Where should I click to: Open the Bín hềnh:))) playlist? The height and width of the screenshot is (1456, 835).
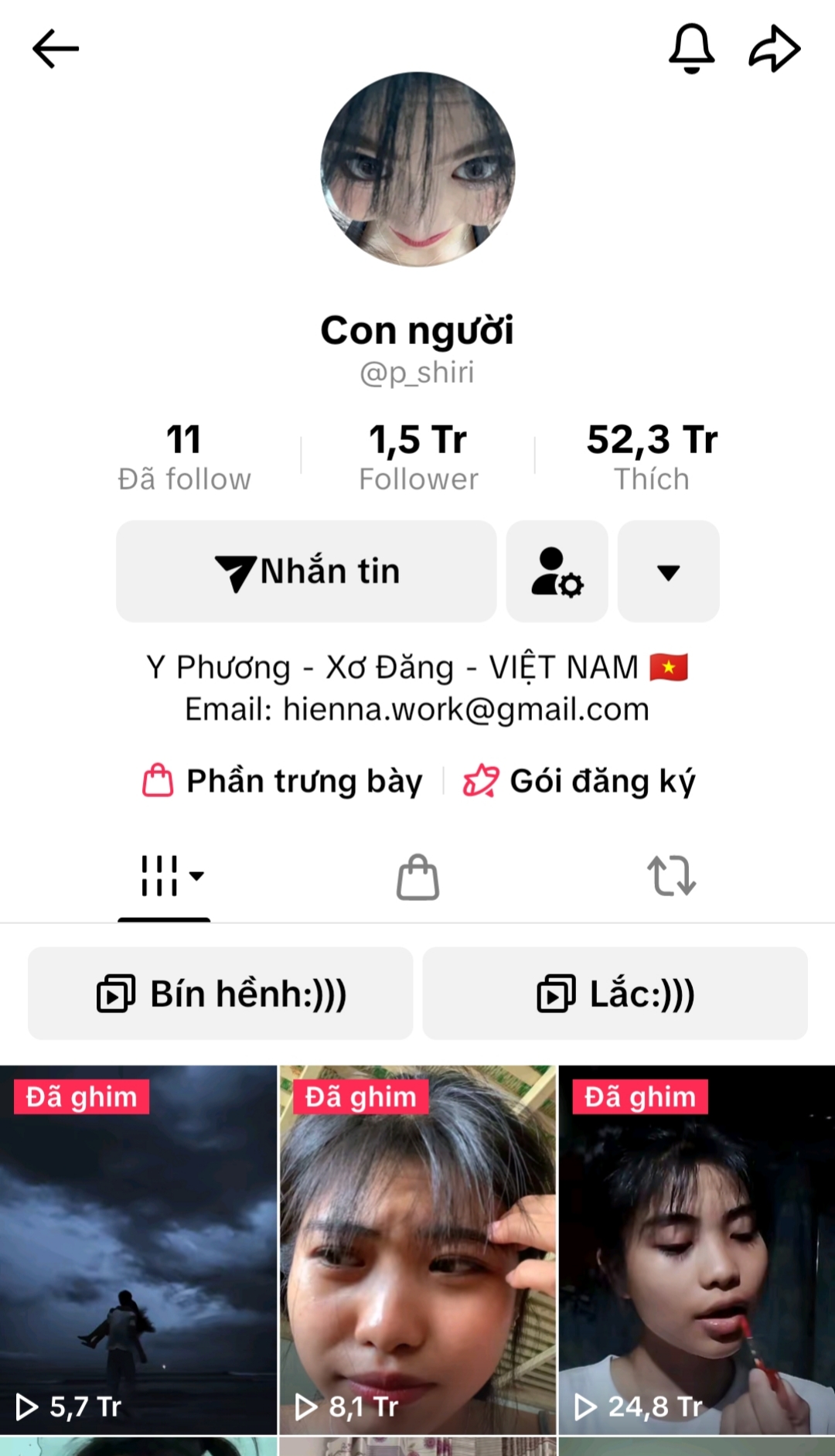[220, 994]
